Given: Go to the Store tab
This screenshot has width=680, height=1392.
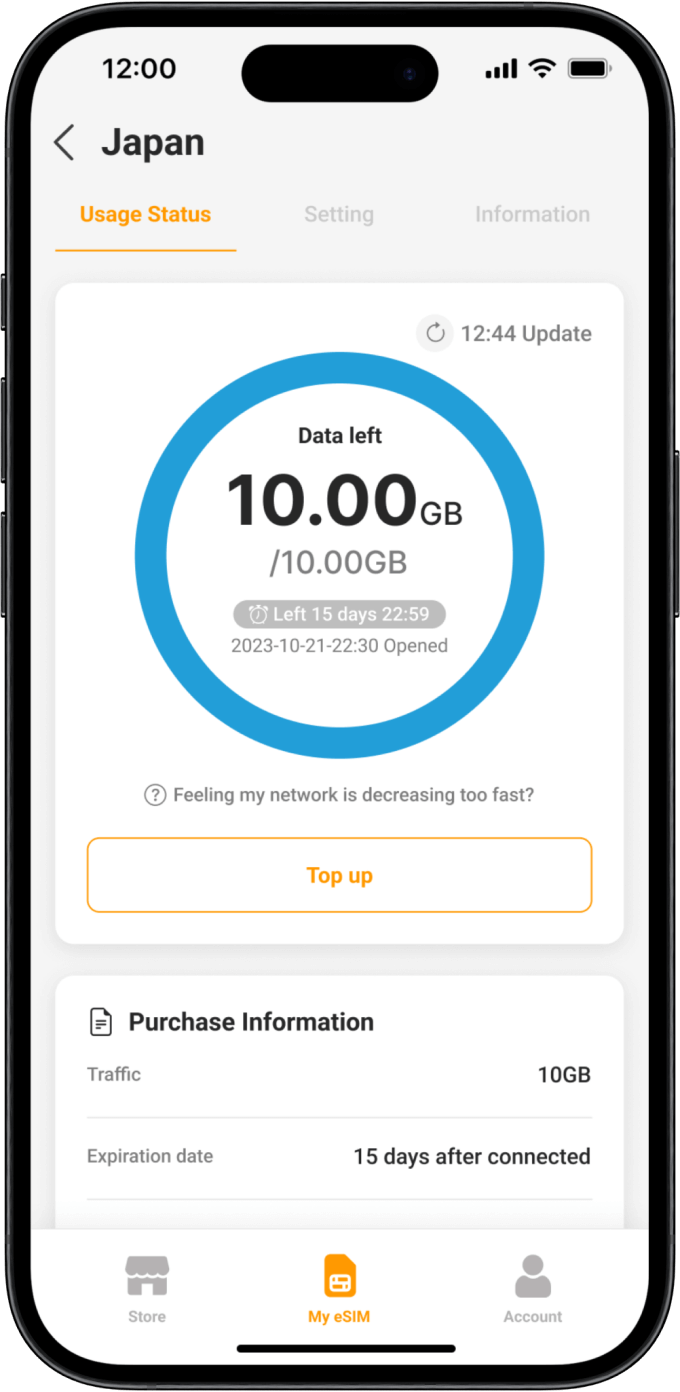Looking at the screenshot, I should click(147, 1289).
